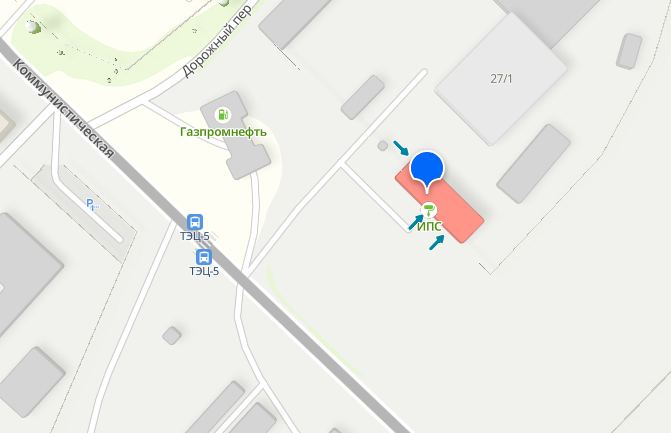Select the ИПС place on the map
Image resolution: width=671 pixels, height=433 pixels.
point(429,210)
